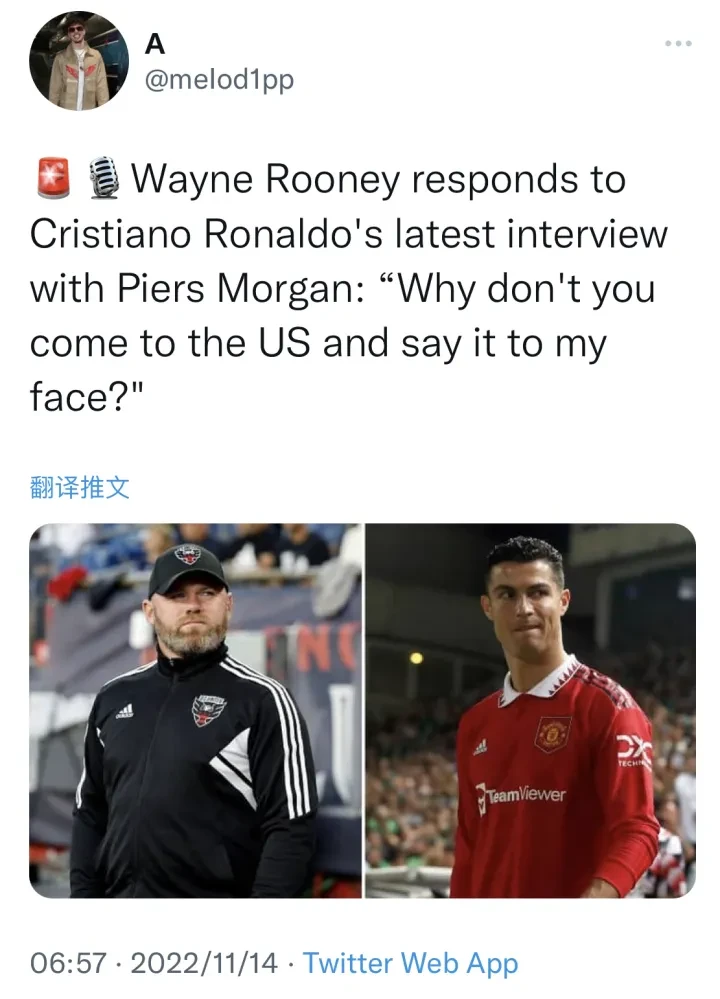This screenshot has height=999, width=720.
Task: Open the @melod1pp profile
Action: click(x=220, y=80)
